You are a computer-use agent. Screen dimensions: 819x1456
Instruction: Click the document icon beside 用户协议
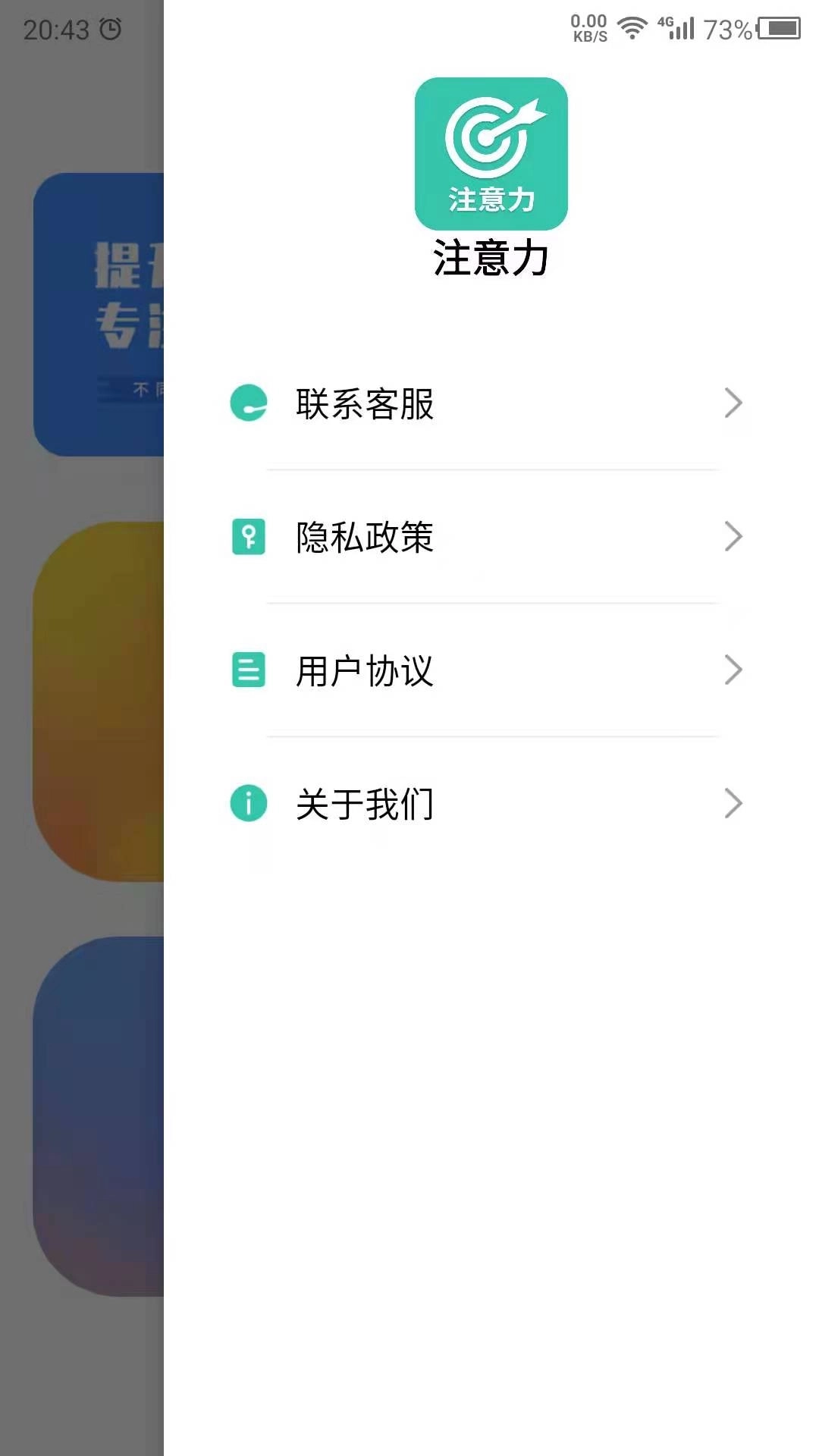coord(248,670)
